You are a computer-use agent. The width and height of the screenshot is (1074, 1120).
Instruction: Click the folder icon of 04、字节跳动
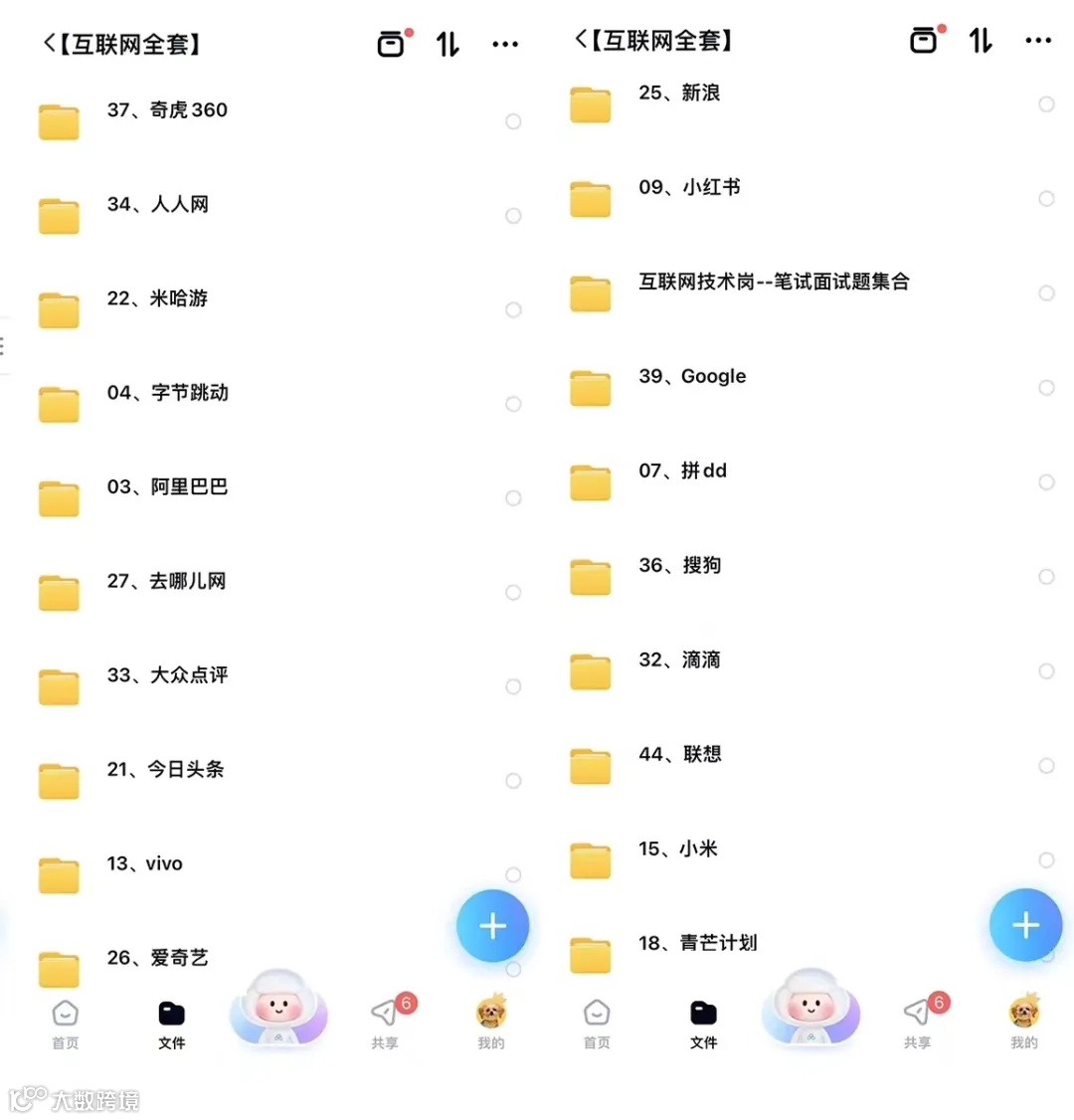tap(59, 404)
